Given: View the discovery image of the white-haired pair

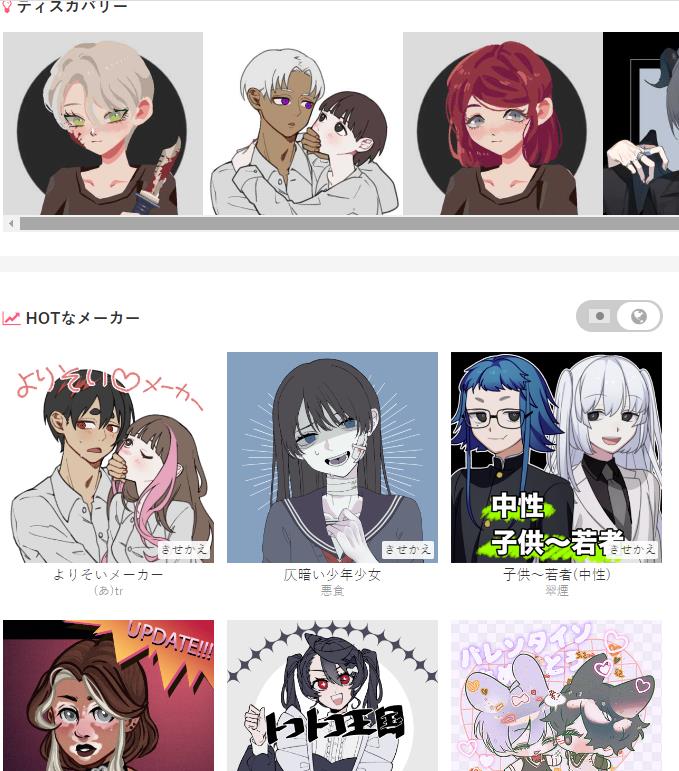Looking at the screenshot, I should pyautogui.click(x=302, y=123).
